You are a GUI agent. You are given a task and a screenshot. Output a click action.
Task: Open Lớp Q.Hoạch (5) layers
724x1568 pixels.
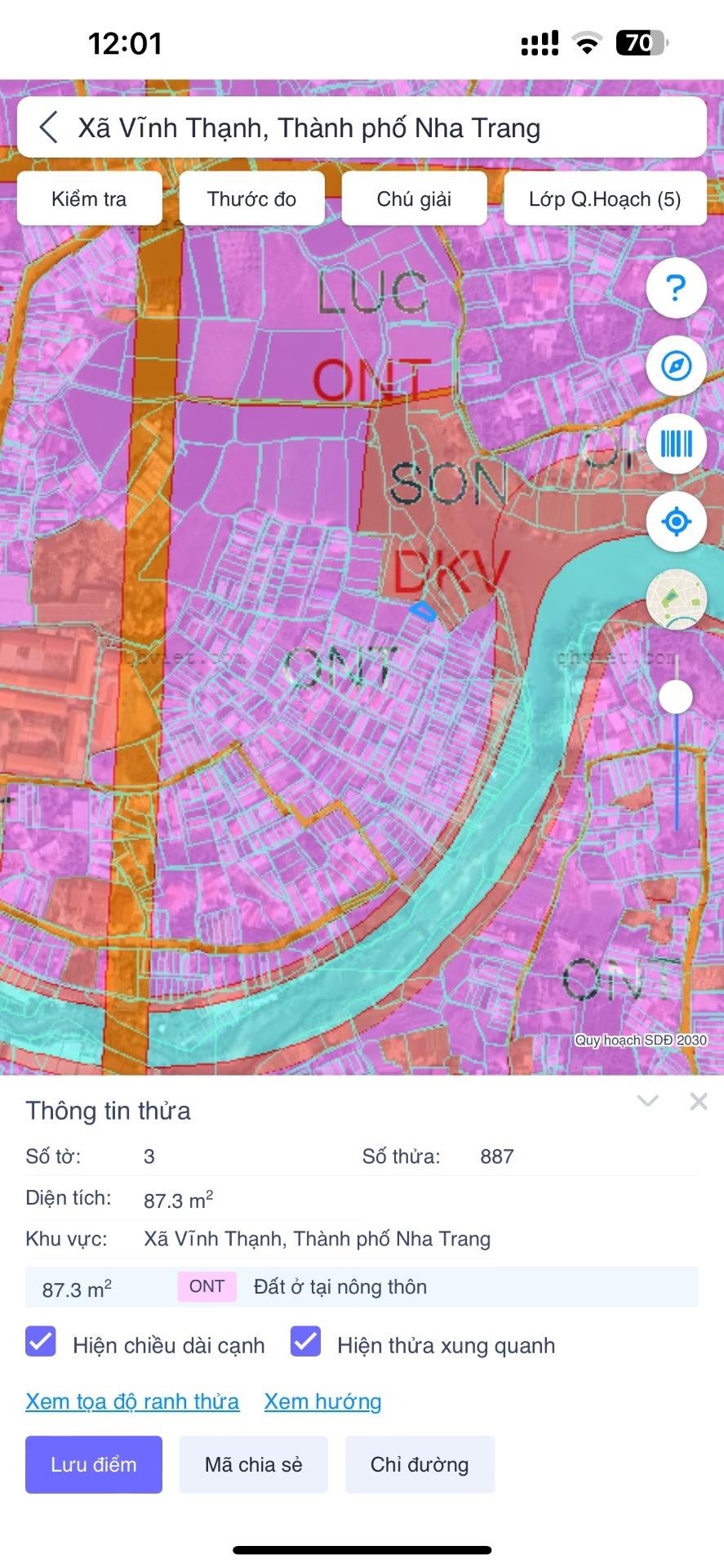pyautogui.click(x=605, y=198)
